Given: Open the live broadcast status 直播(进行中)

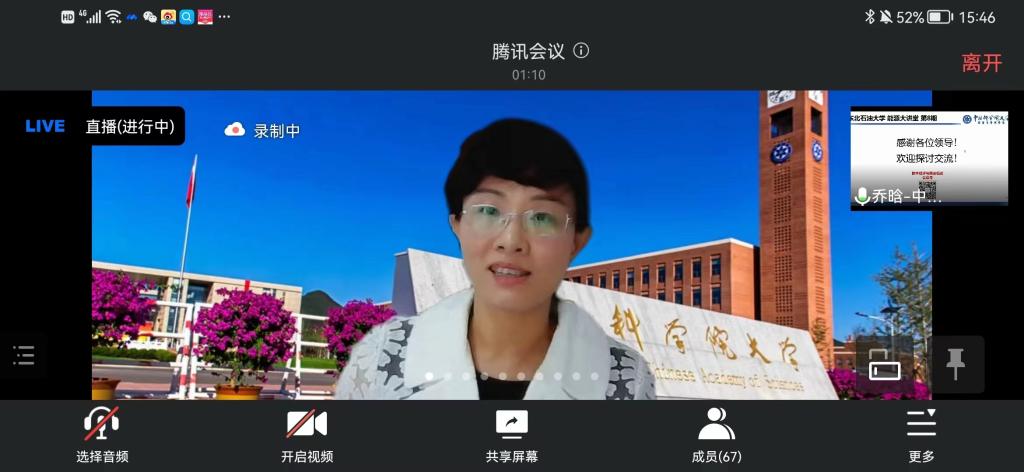Looking at the screenshot, I should 105,127.
